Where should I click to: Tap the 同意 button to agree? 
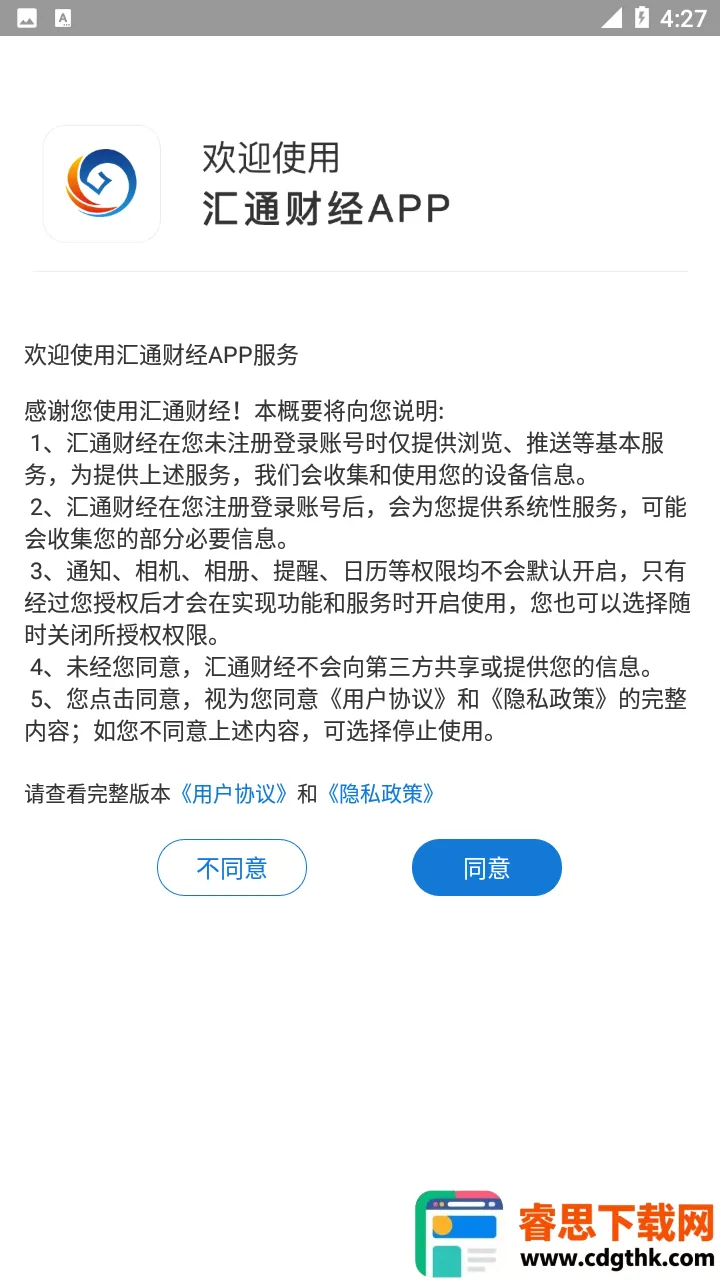point(486,867)
